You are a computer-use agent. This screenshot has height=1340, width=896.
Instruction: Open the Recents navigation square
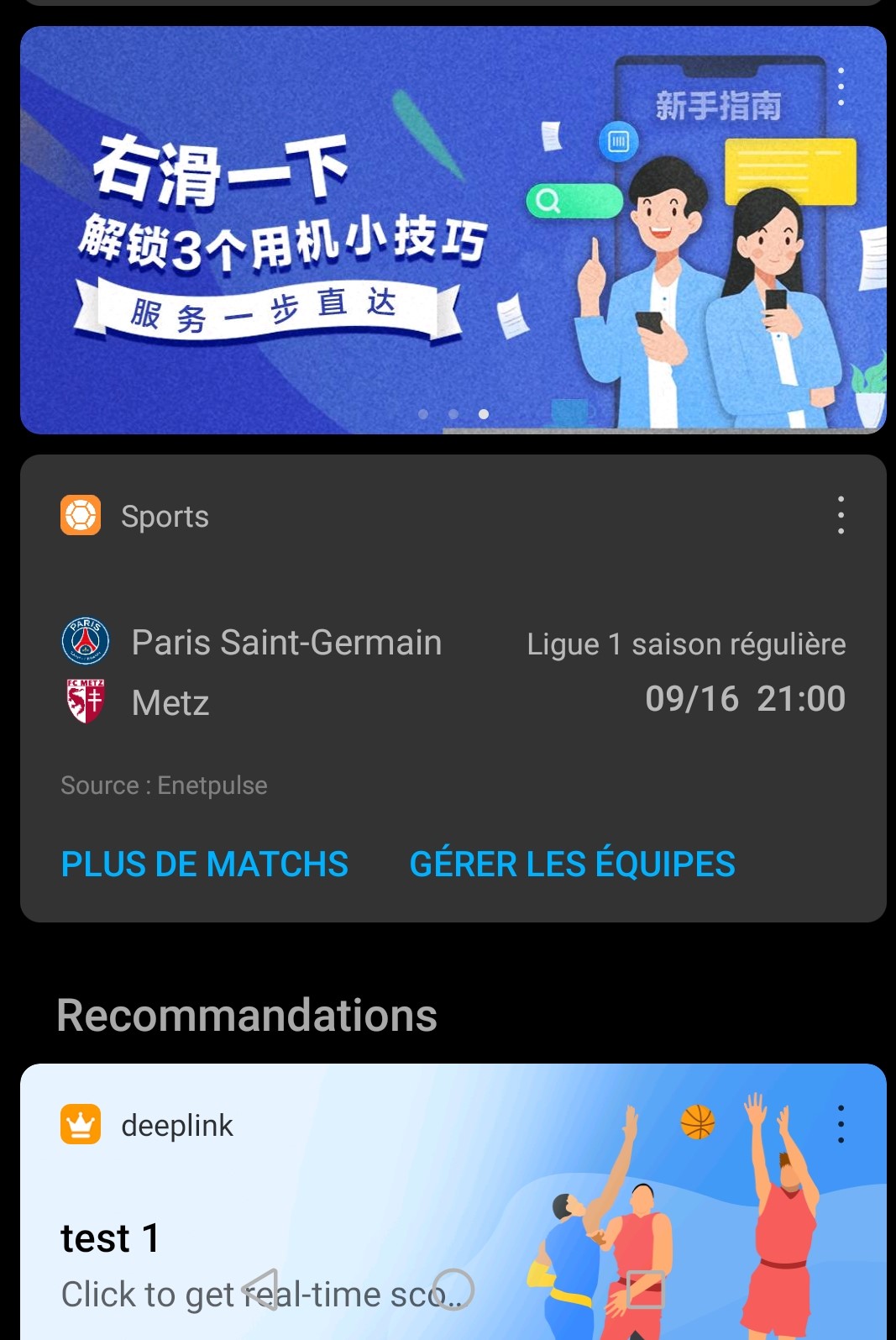click(645, 1290)
